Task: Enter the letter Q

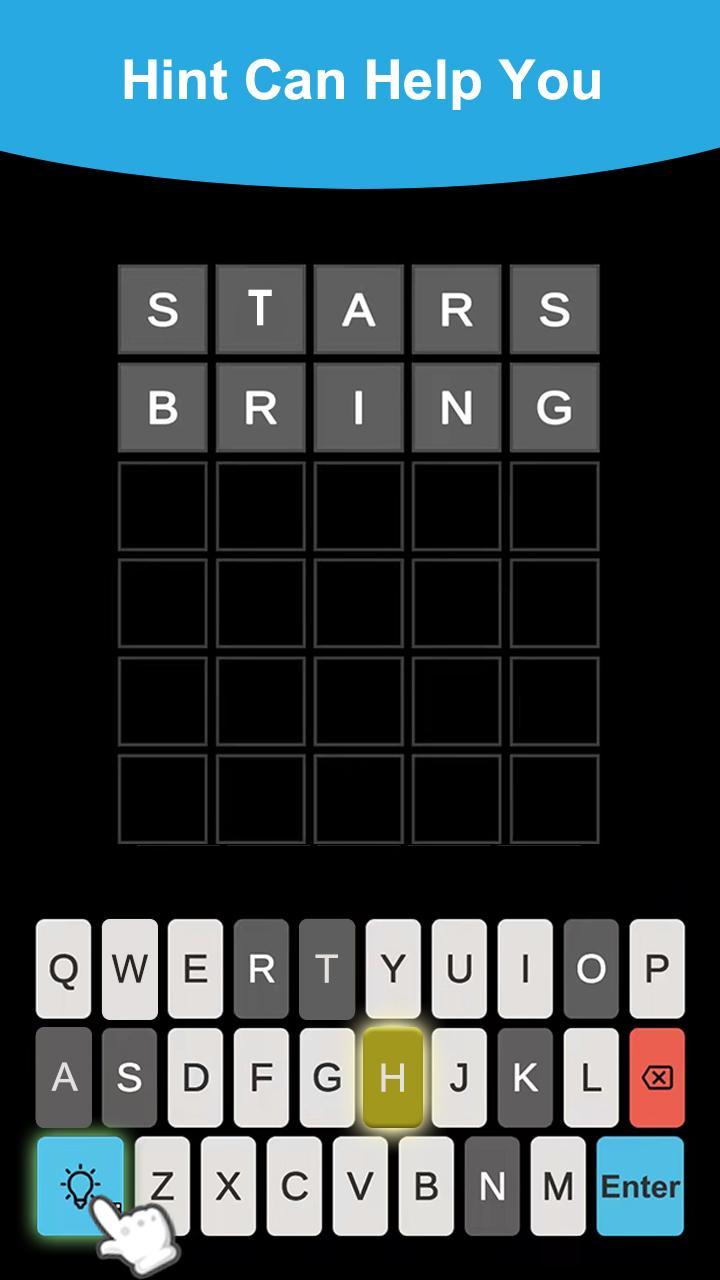Action: point(63,969)
